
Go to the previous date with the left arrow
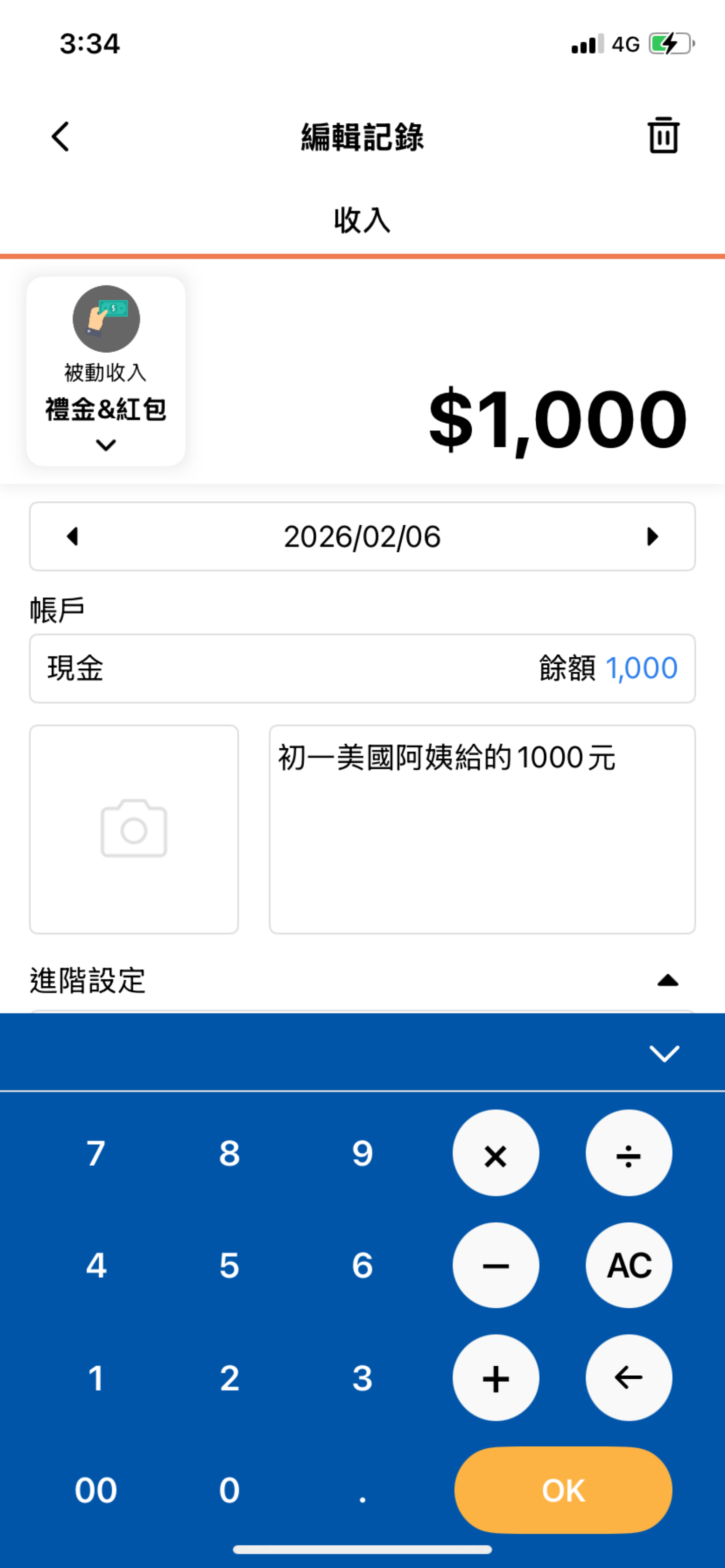(71, 536)
